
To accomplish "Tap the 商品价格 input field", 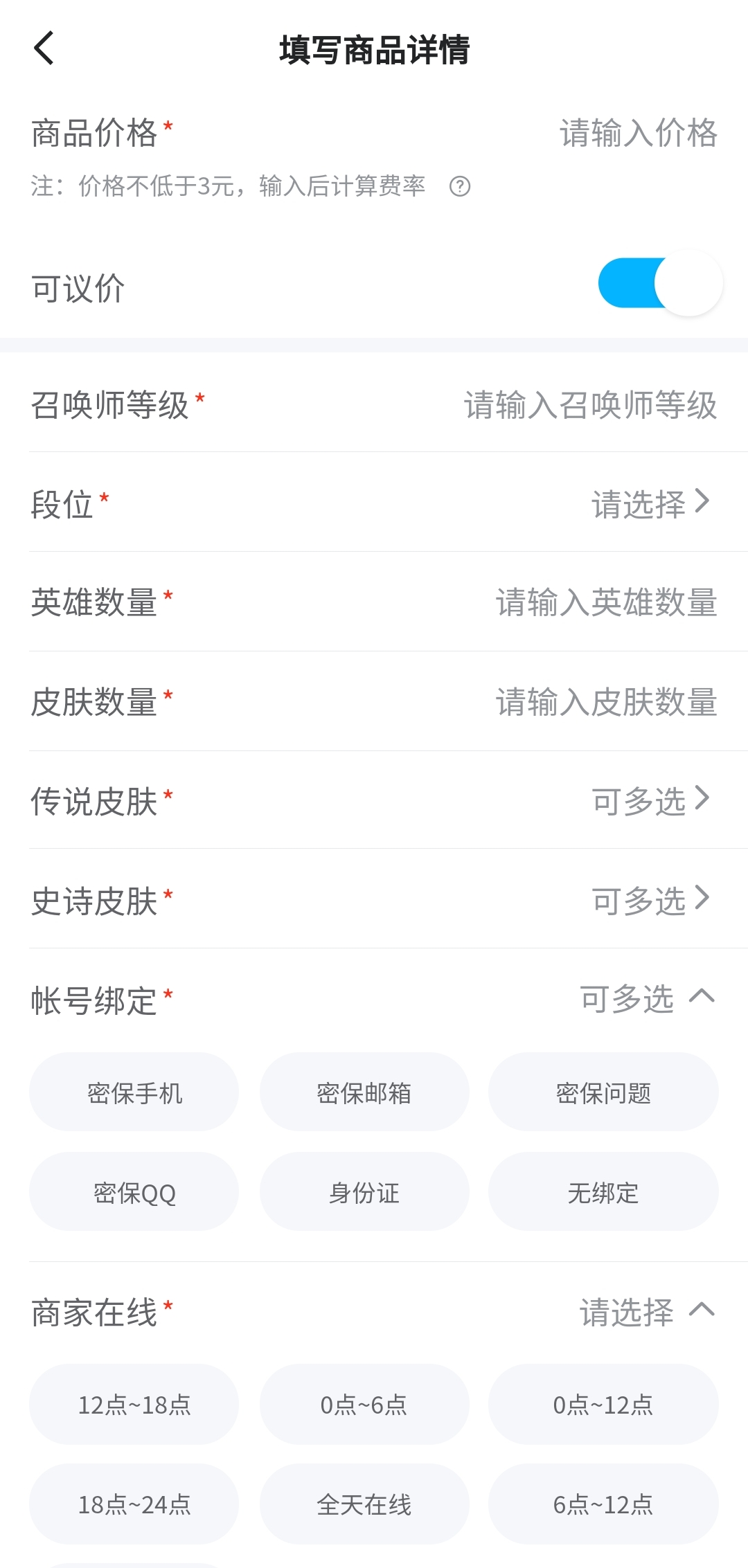I will click(x=637, y=133).
